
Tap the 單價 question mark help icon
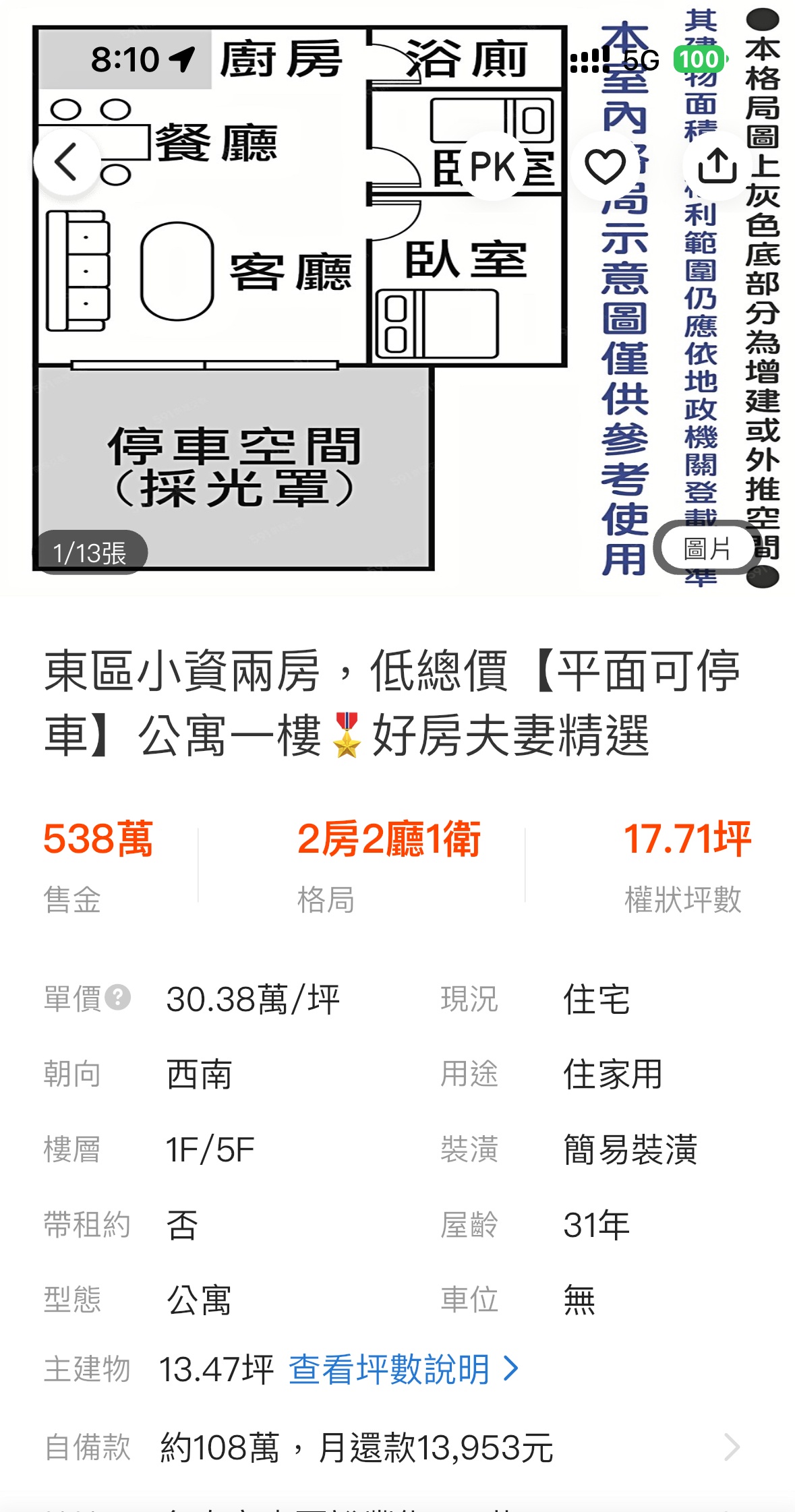118,997
